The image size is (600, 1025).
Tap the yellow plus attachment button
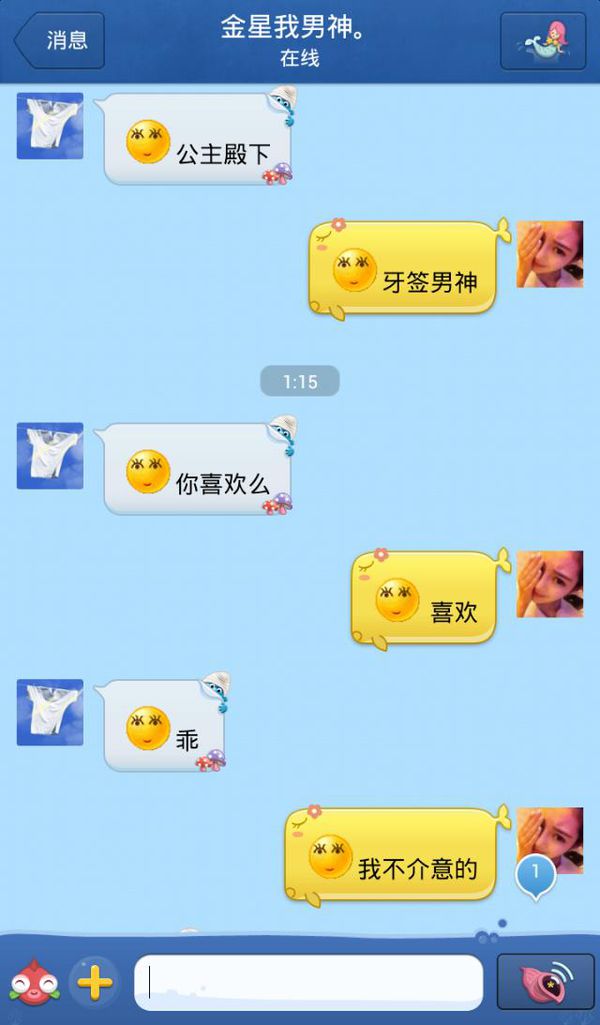pyautogui.click(x=95, y=981)
